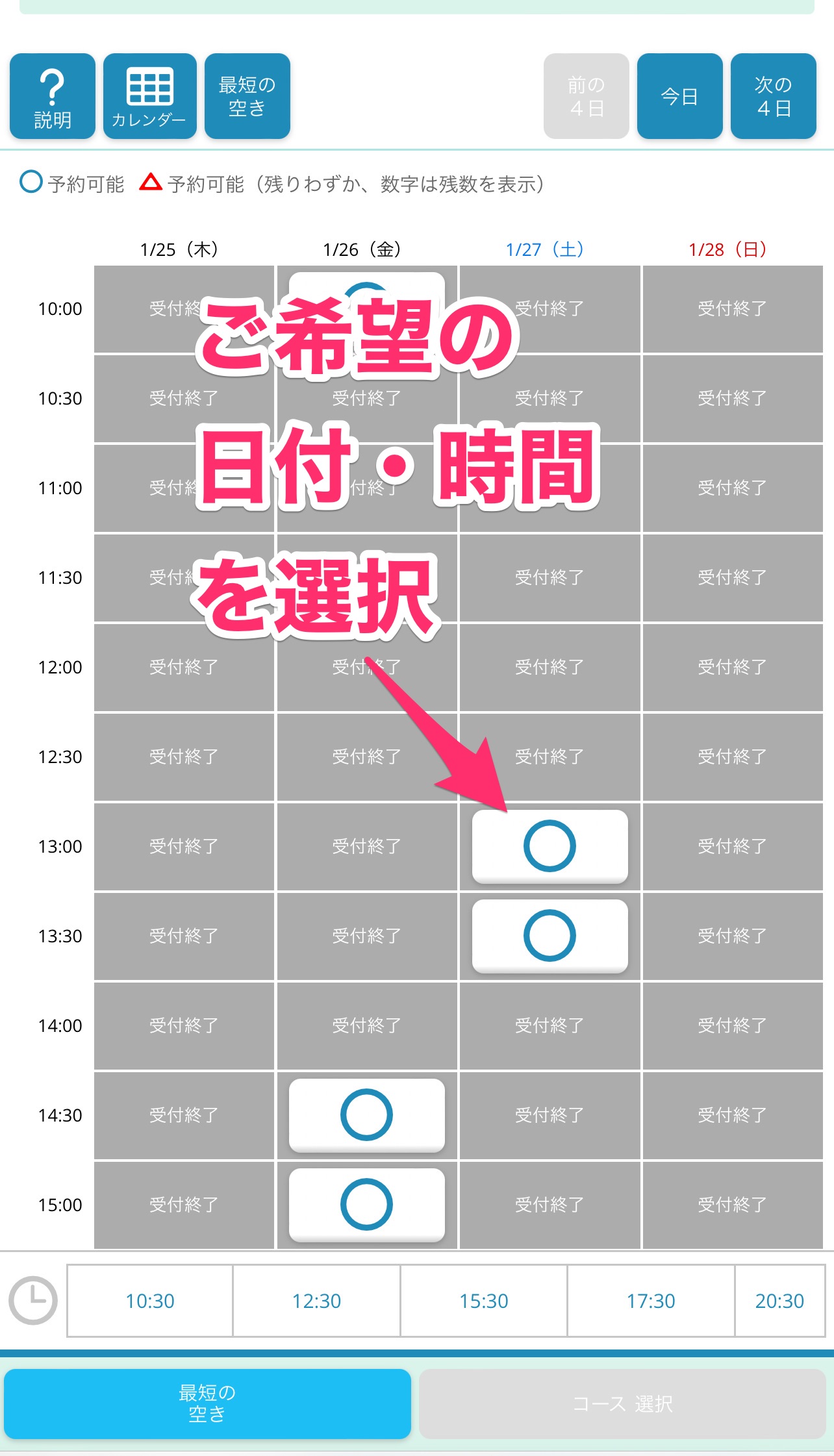
Task: Tap the top 最短の空き button
Action: [x=247, y=96]
